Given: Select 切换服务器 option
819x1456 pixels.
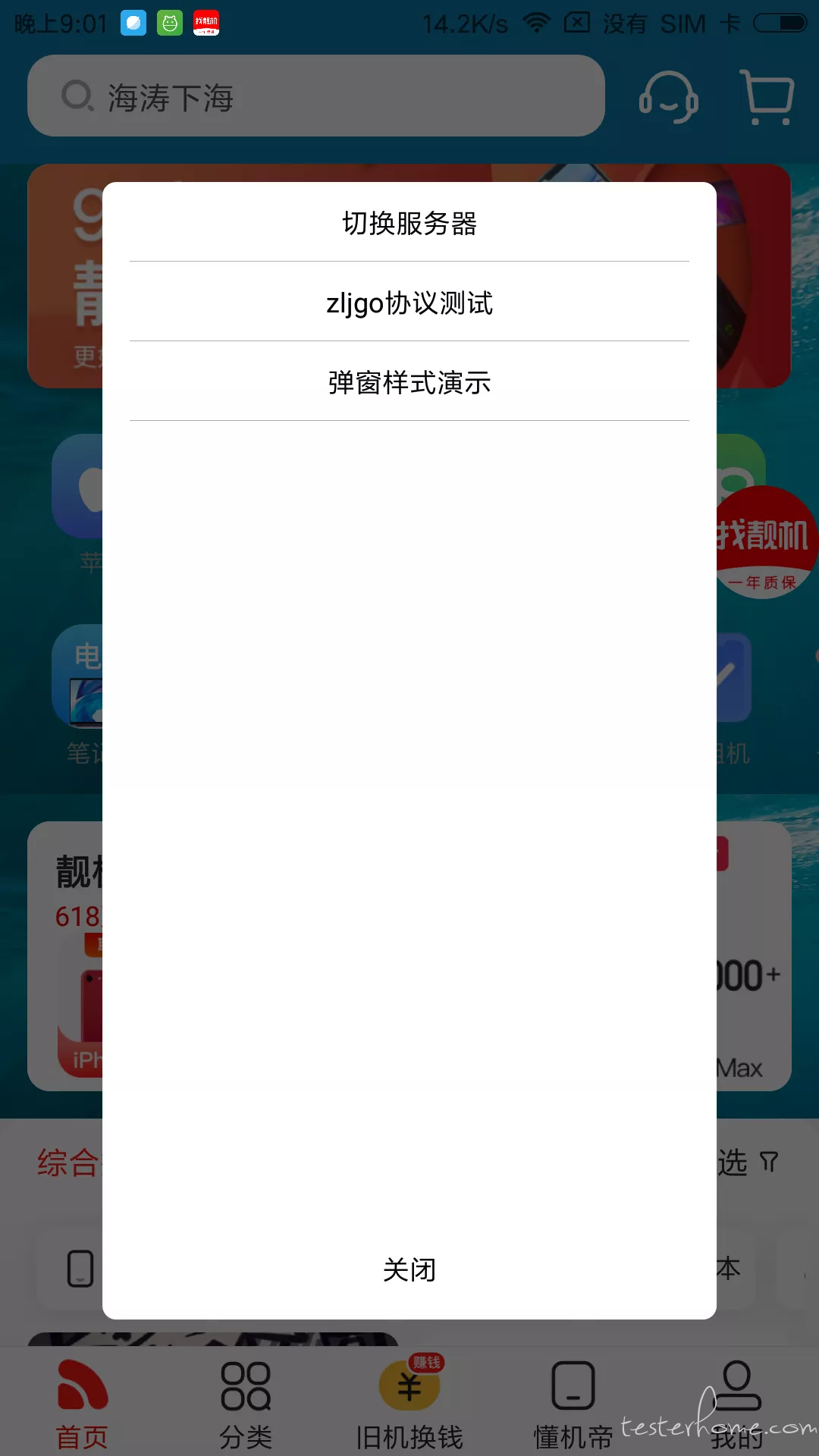Looking at the screenshot, I should (409, 223).
